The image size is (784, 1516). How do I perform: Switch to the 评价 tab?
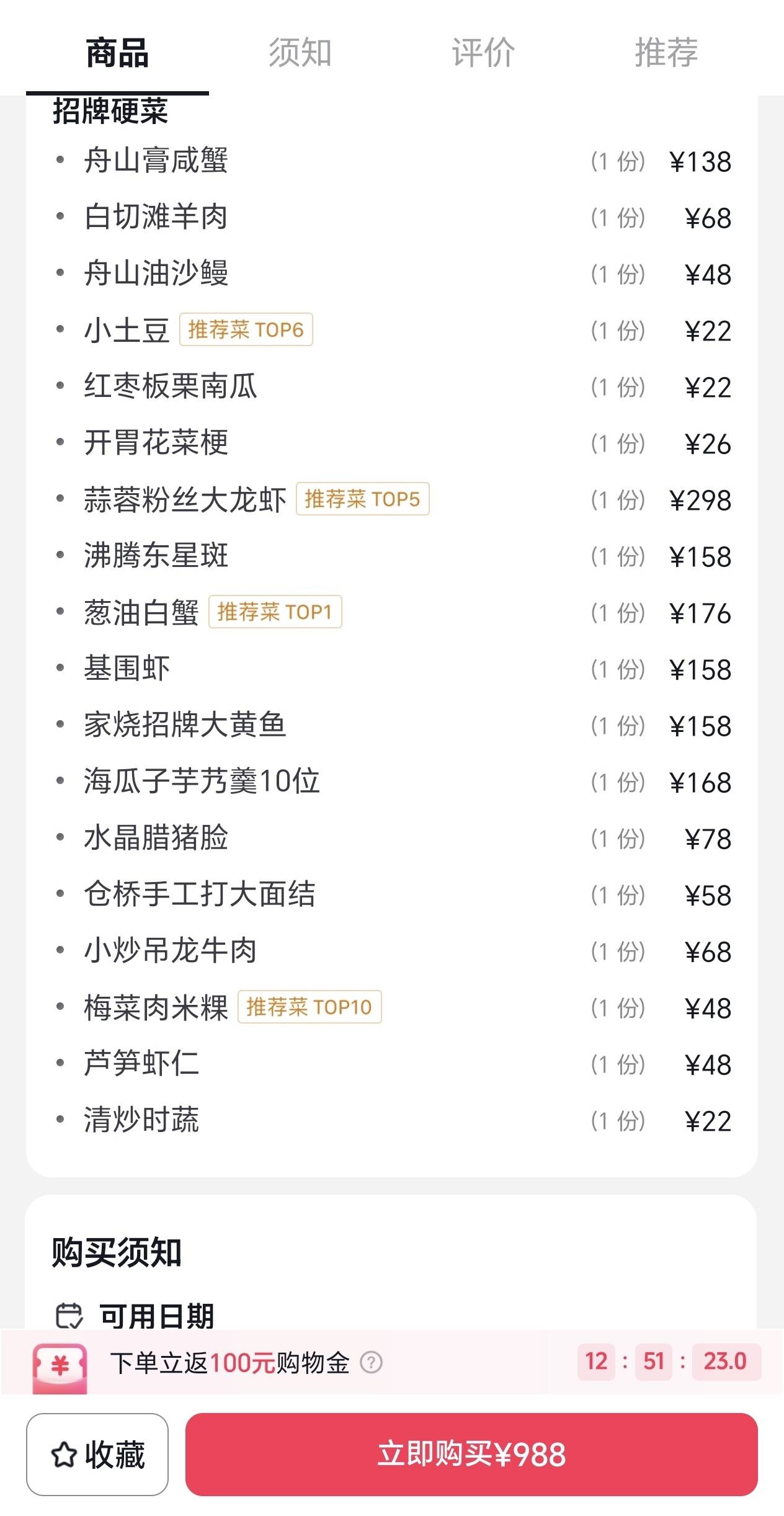(x=483, y=52)
